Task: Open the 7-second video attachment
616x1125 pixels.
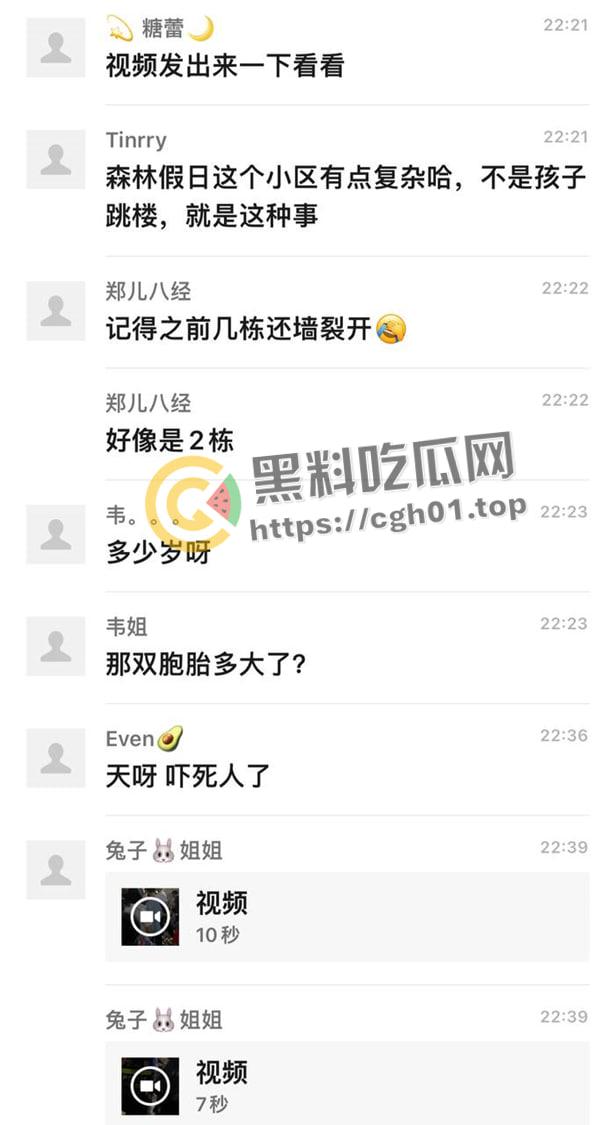Action: (x=151, y=1085)
